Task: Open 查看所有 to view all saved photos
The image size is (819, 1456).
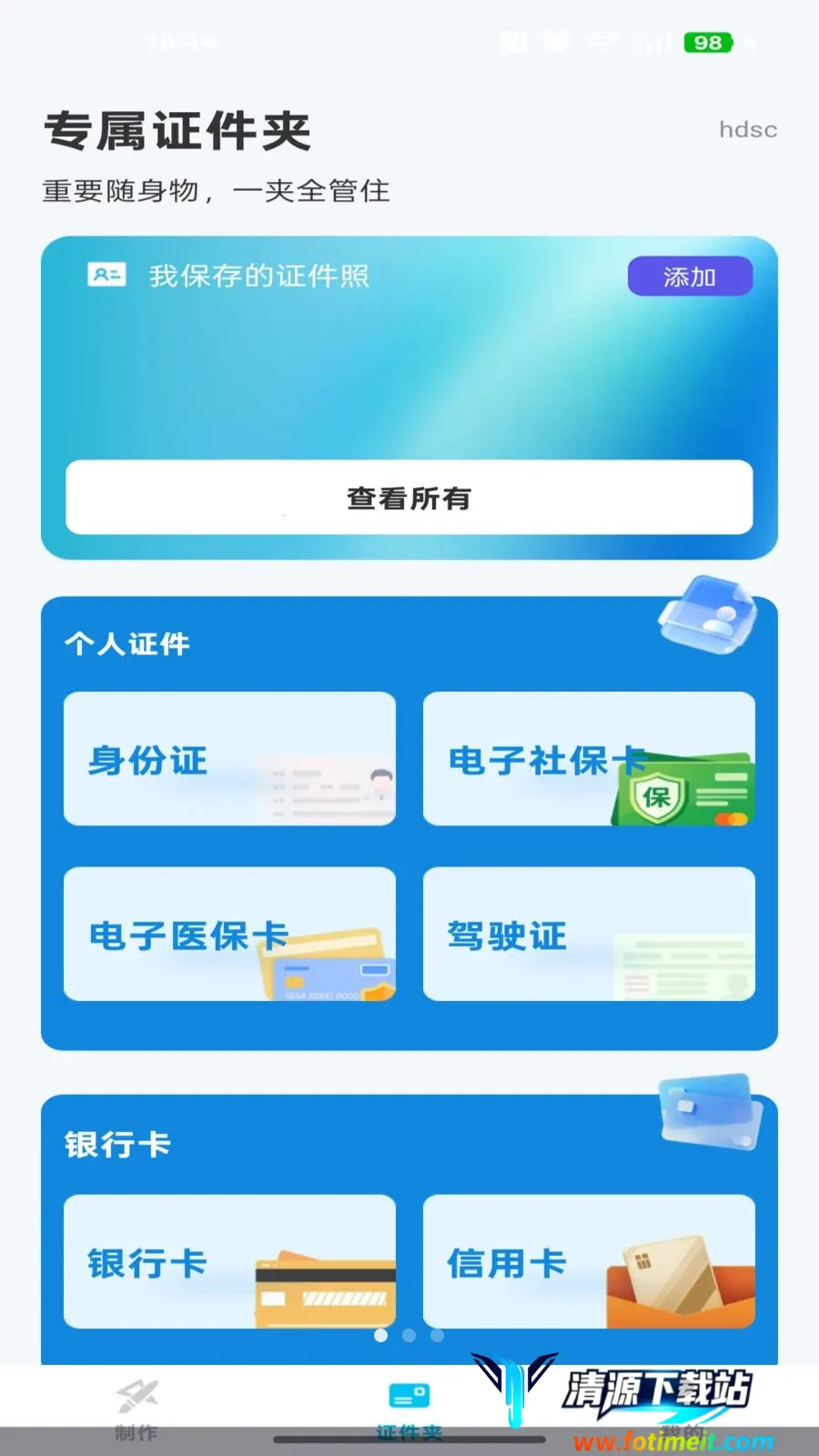Action: coord(409,498)
